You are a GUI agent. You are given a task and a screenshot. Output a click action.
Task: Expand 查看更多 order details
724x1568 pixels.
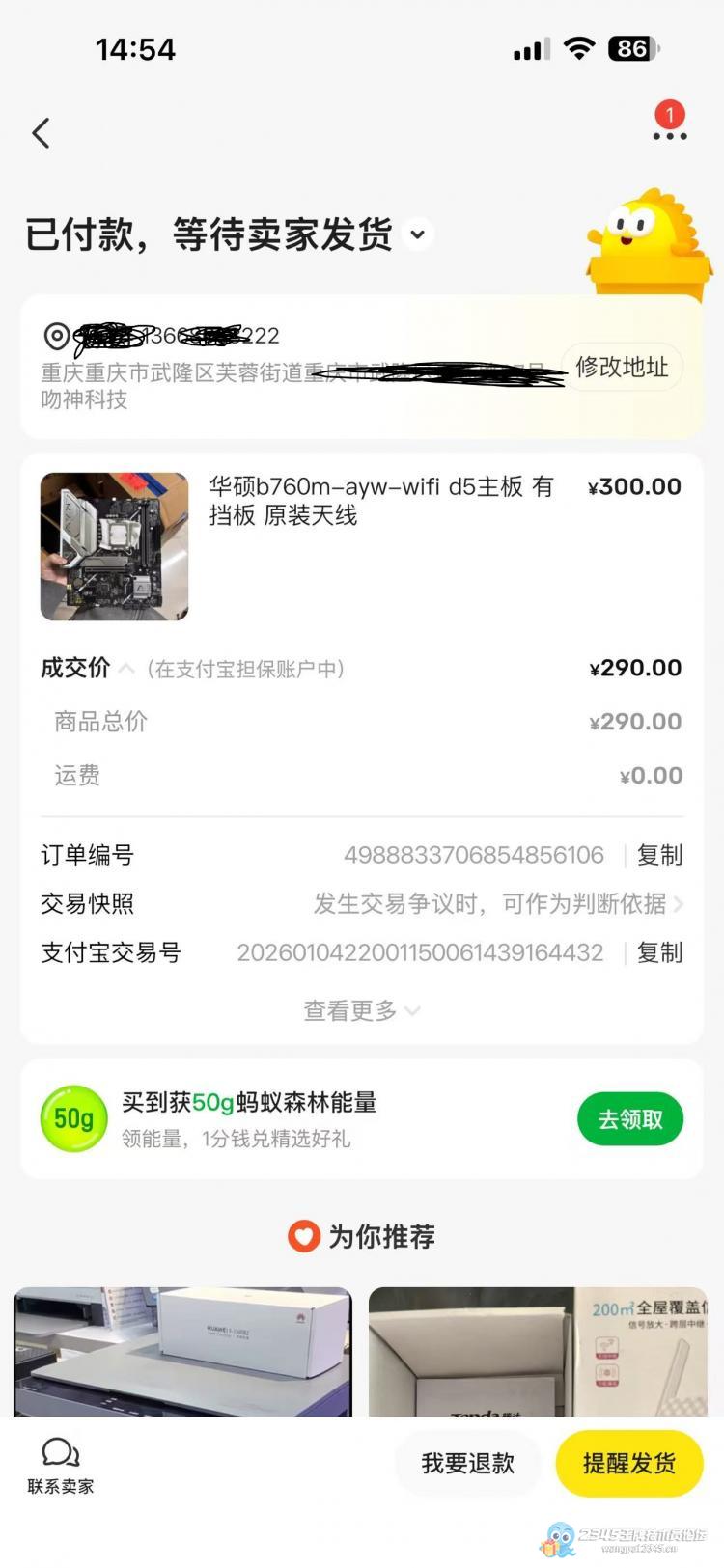361,1011
